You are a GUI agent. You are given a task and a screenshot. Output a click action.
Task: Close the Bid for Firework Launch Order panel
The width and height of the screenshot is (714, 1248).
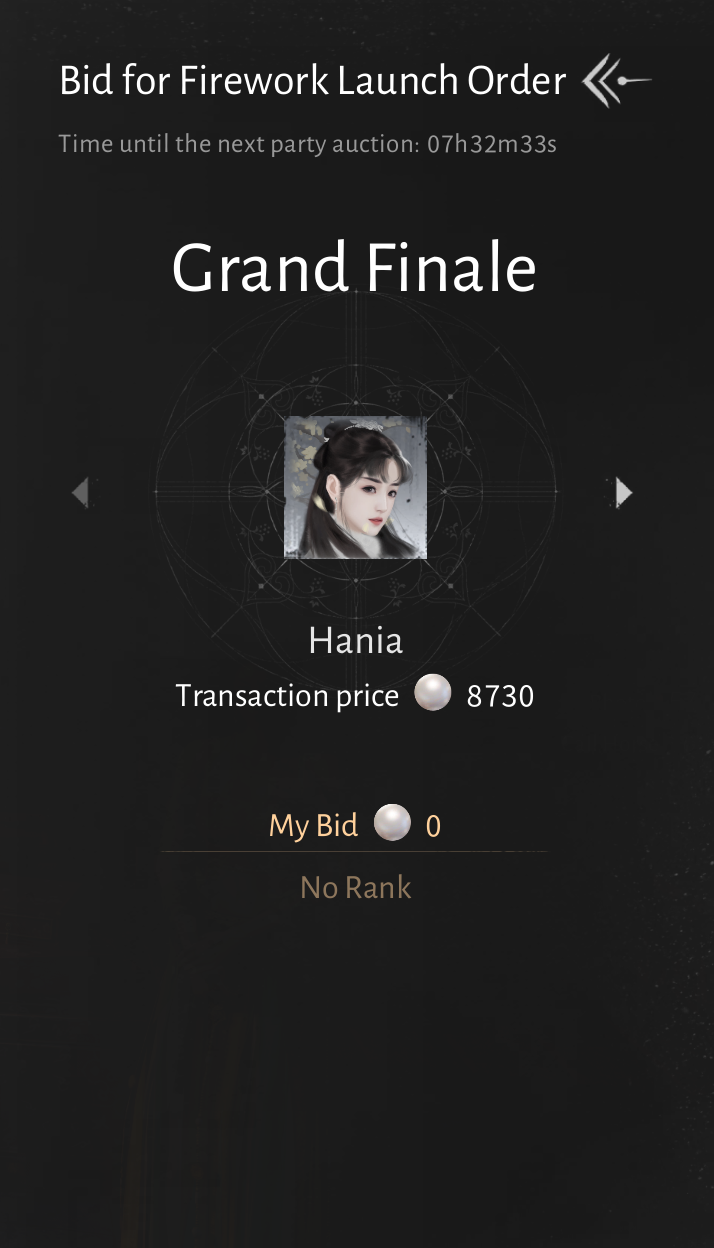(615, 81)
